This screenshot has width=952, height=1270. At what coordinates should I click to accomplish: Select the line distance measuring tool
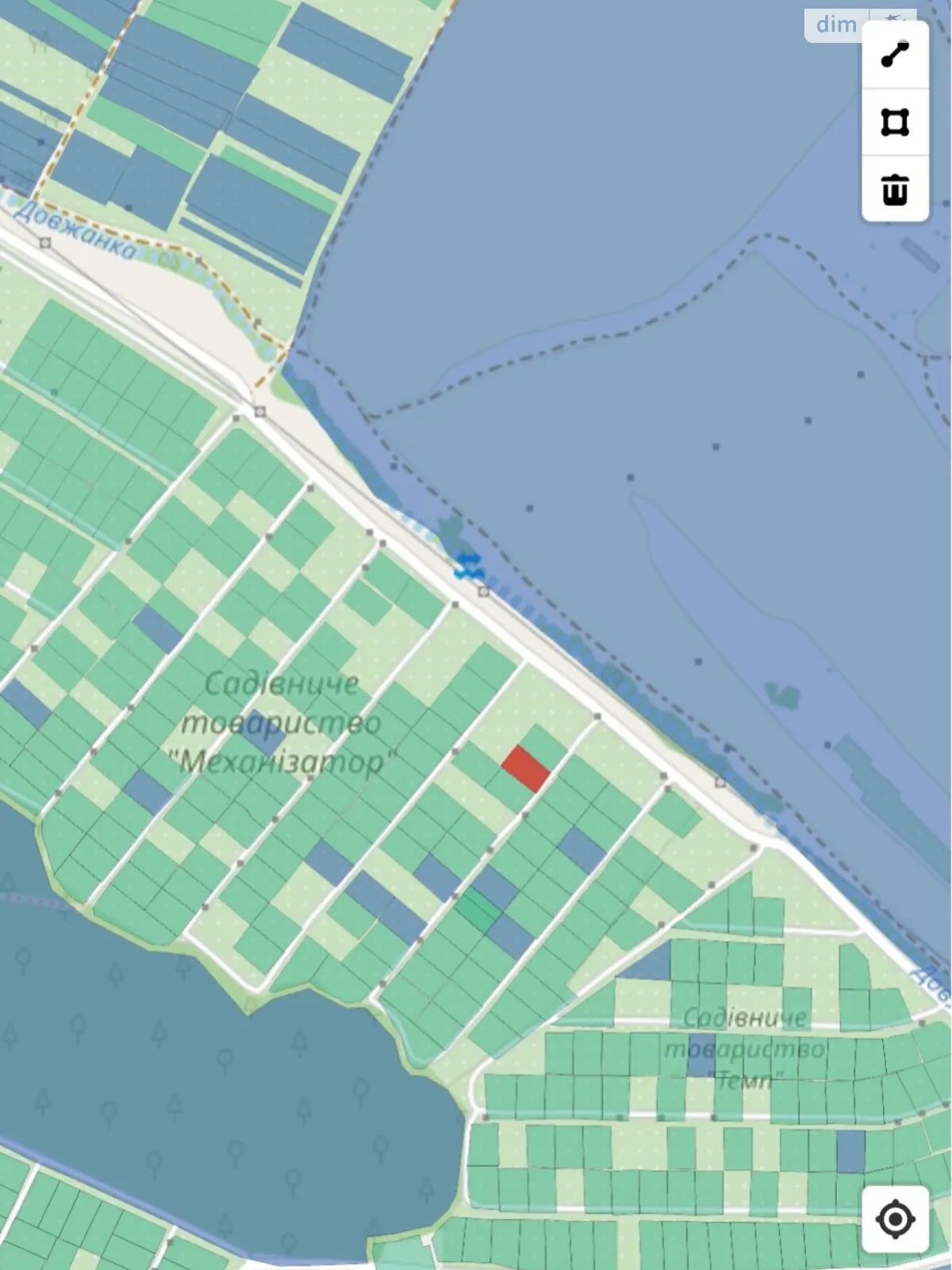click(x=895, y=55)
